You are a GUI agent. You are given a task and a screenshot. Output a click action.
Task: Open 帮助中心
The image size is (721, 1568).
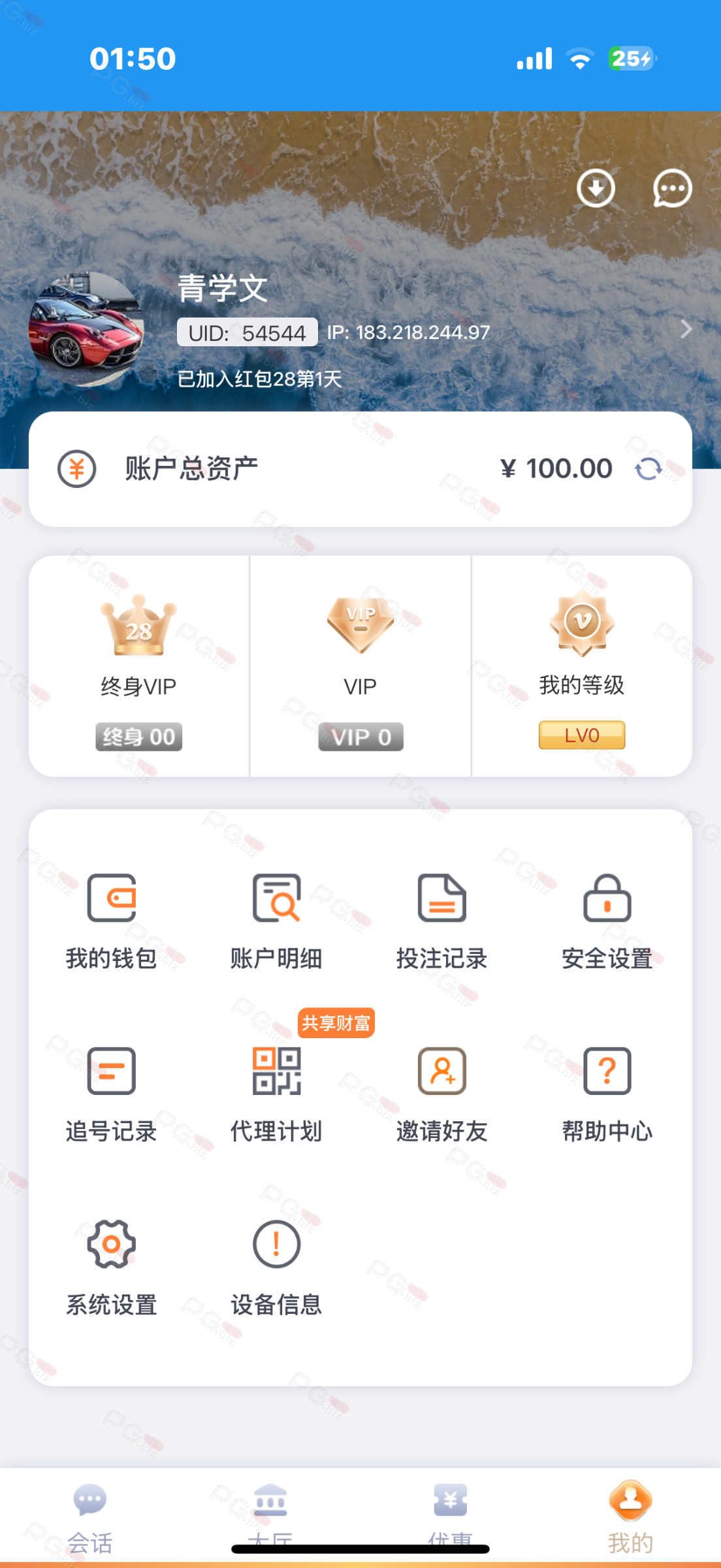tap(607, 1092)
